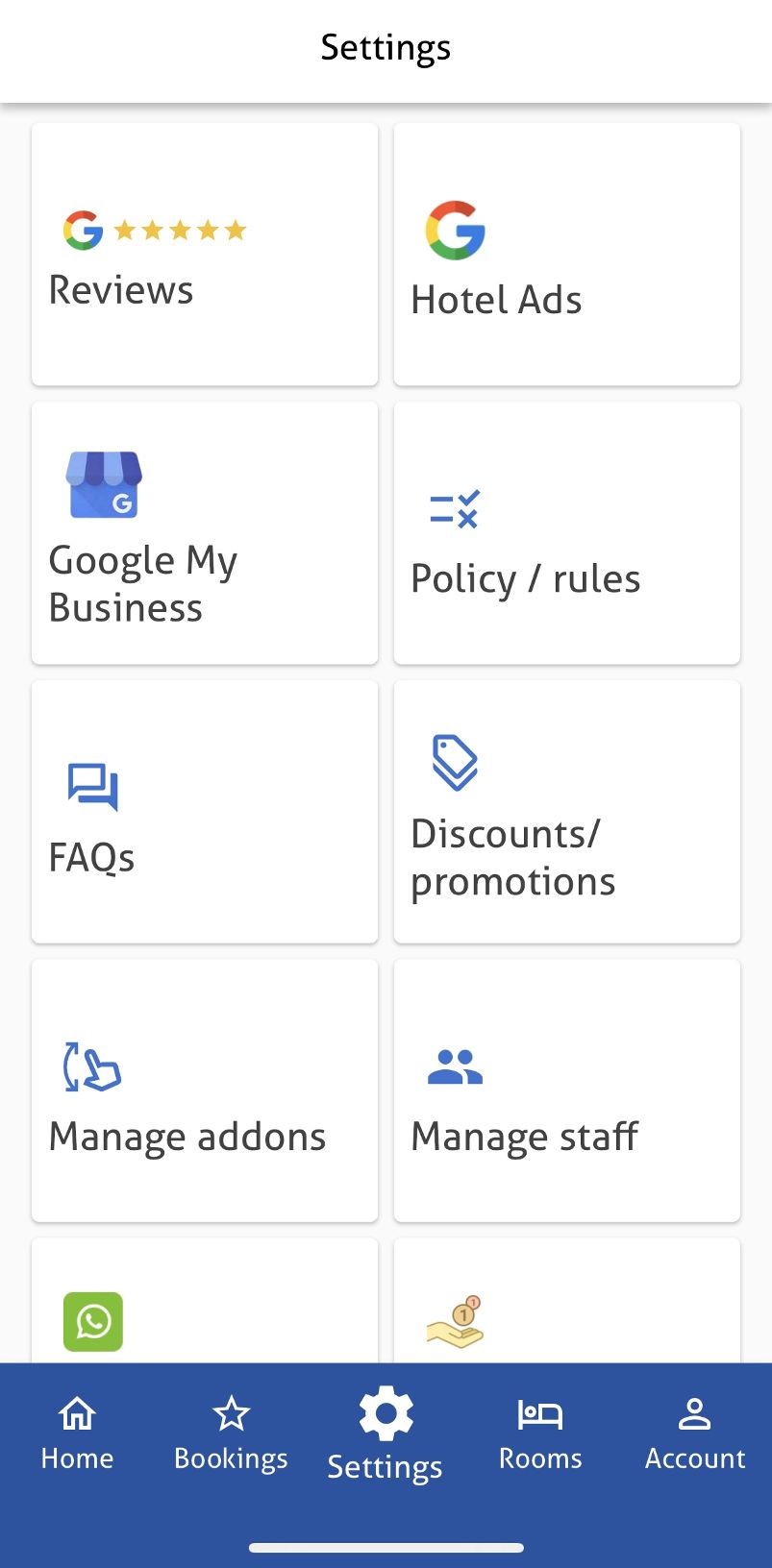Switch to the Bookings tab
Viewport: 772px width, 1568px height.
tap(231, 1433)
